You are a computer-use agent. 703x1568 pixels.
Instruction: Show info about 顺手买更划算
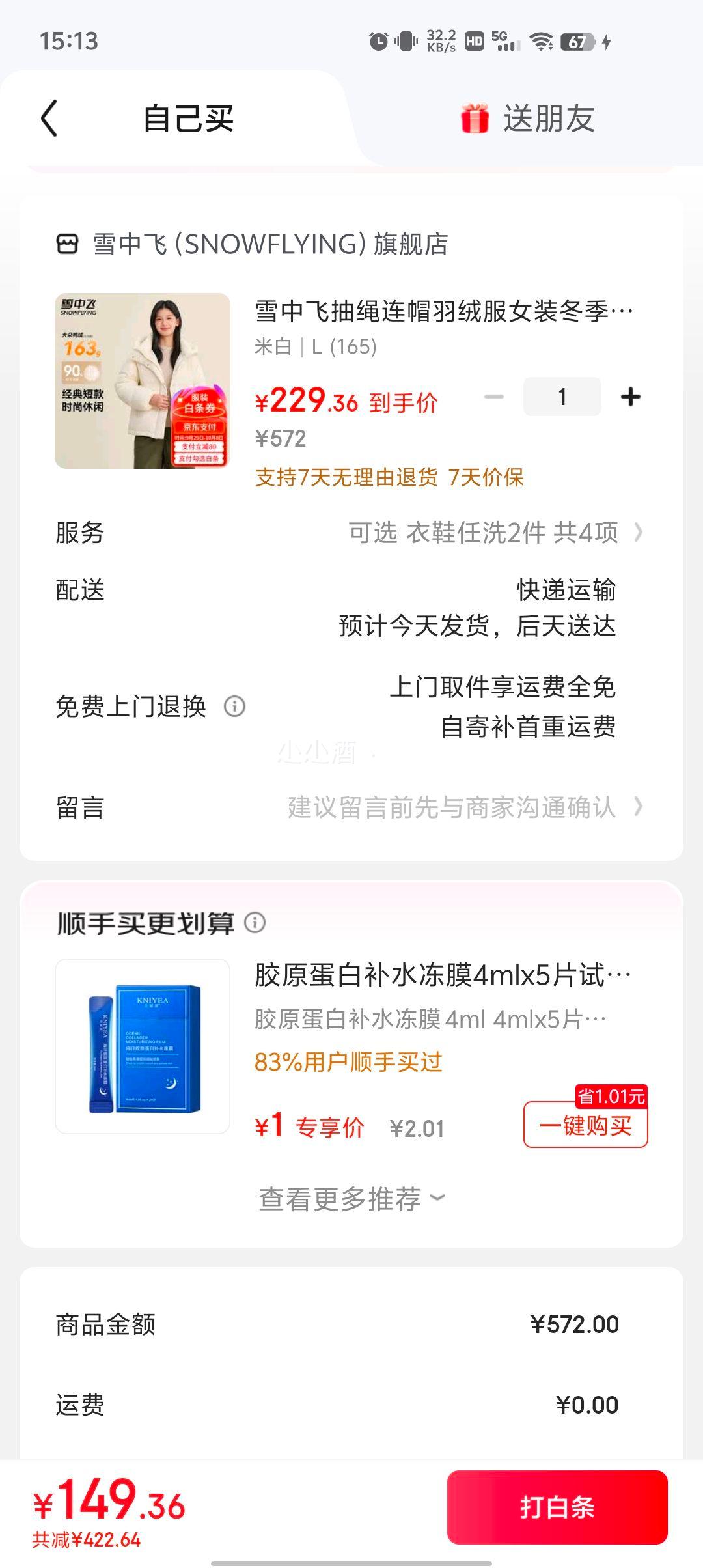(x=255, y=923)
